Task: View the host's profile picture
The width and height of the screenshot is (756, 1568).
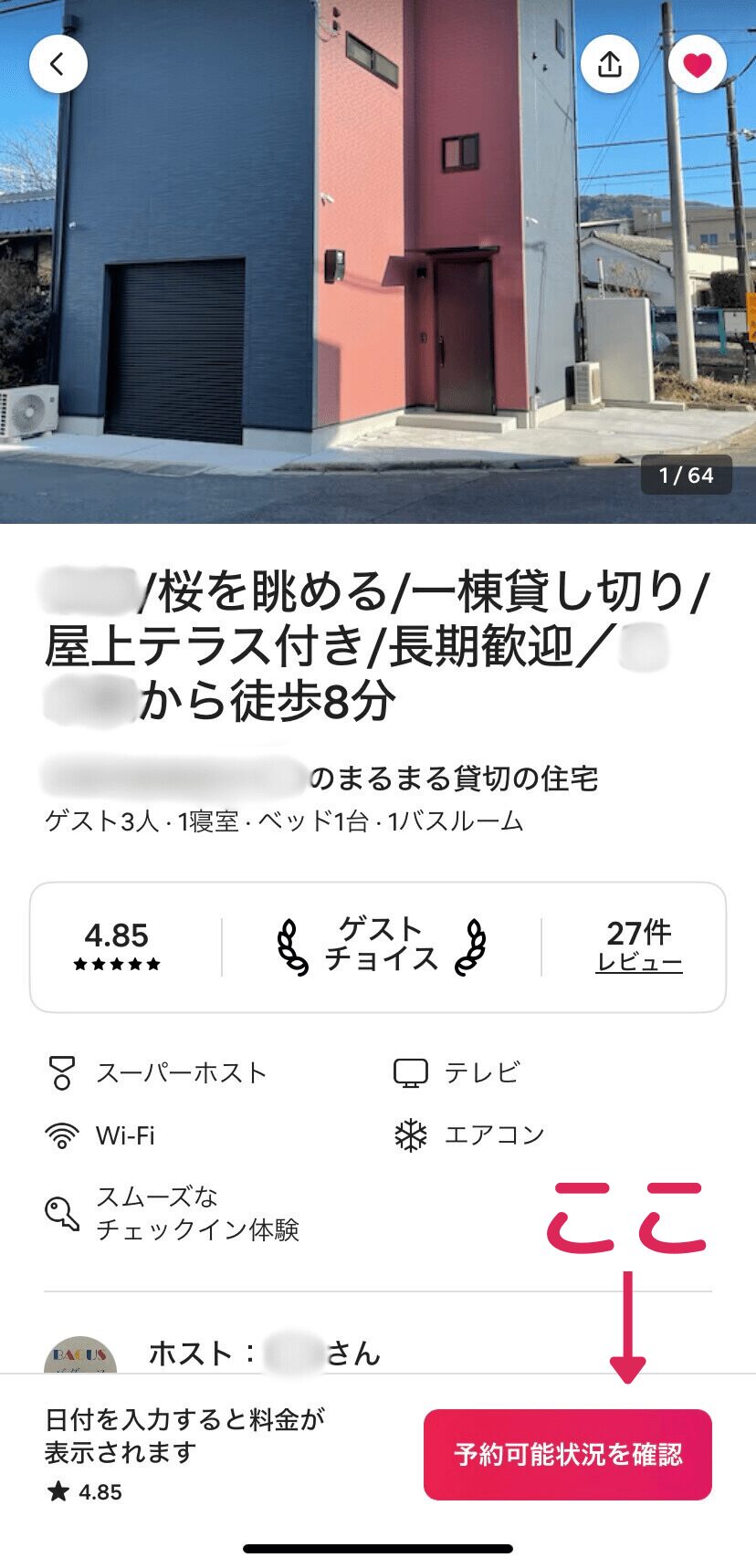Action: coord(80,1356)
